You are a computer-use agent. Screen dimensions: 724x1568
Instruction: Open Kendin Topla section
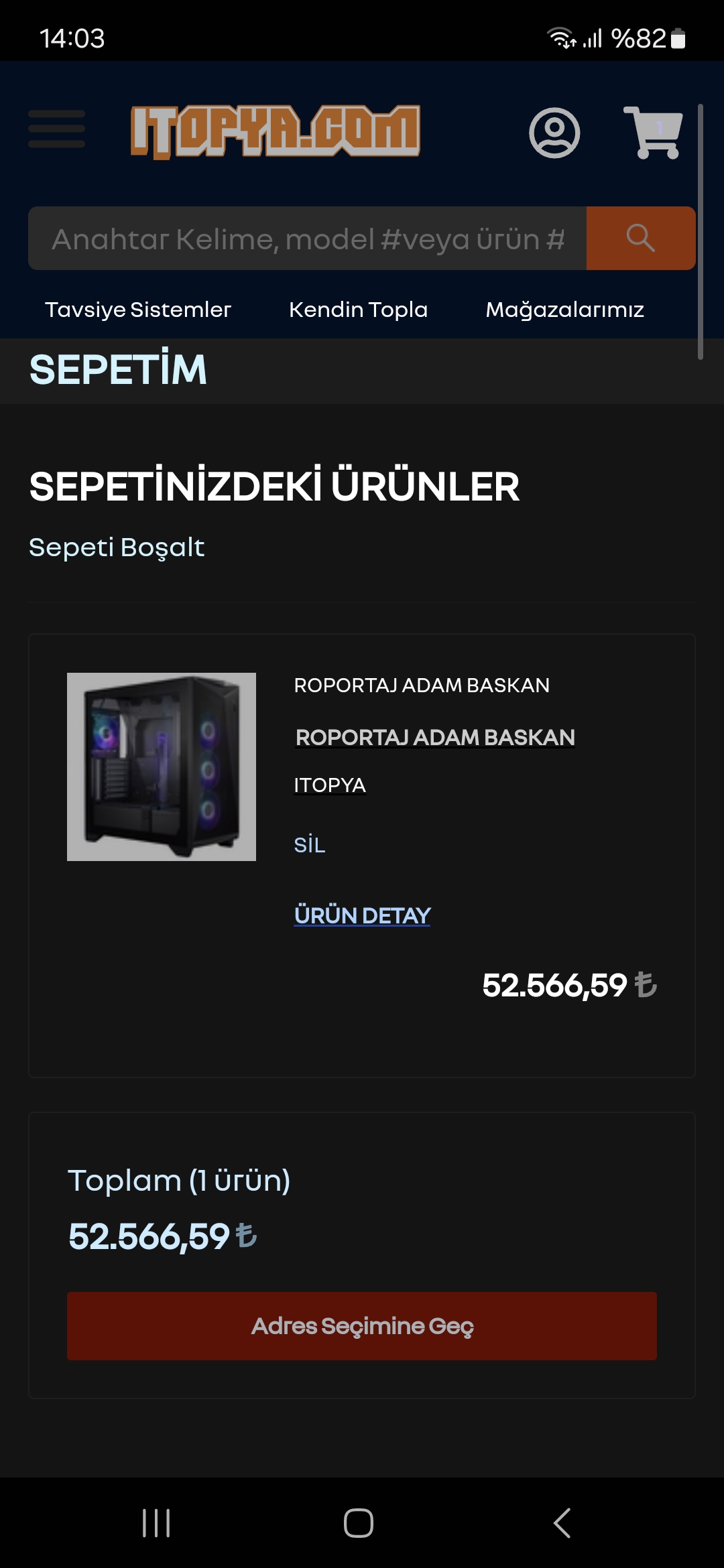358,310
